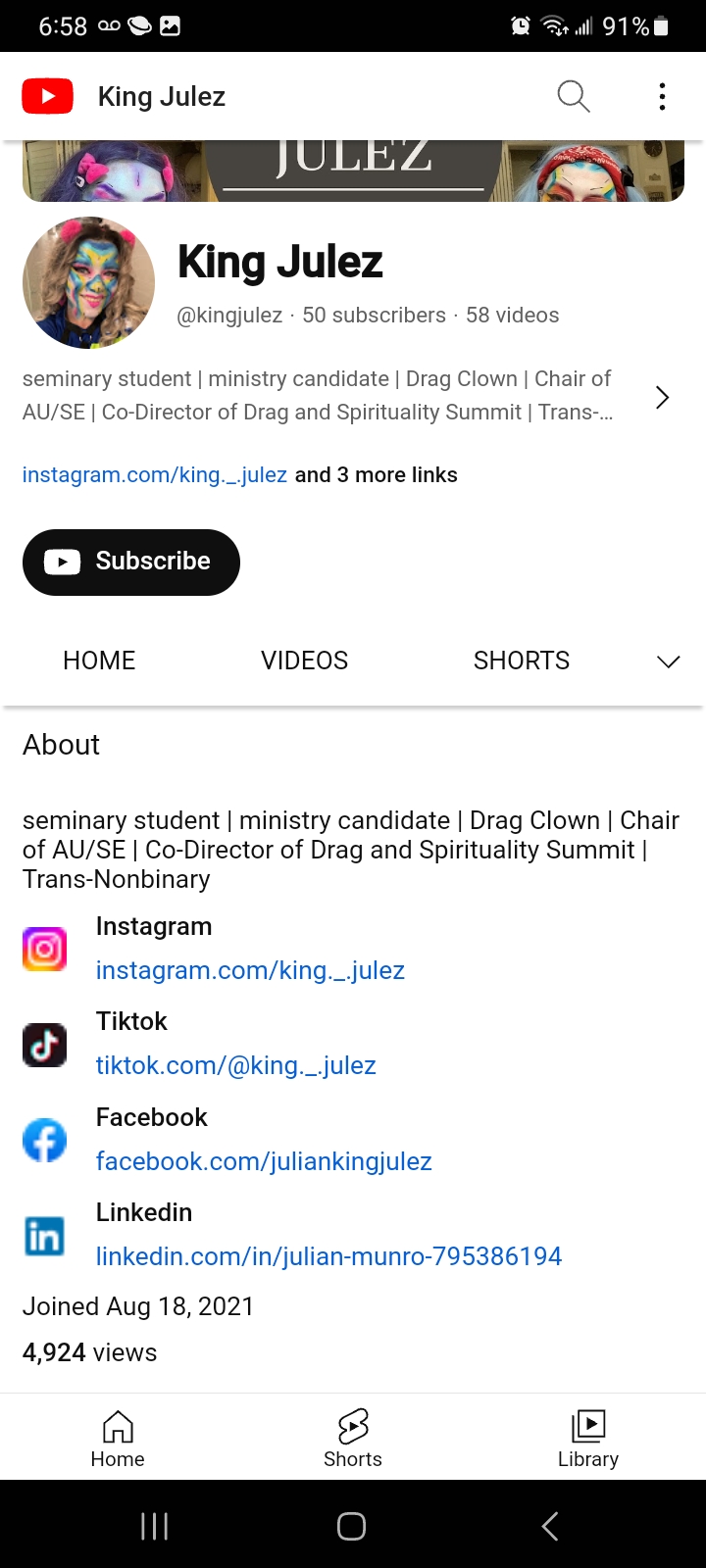Open the instagram link under the channel header

pyautogui.click(x=155, y=475)
